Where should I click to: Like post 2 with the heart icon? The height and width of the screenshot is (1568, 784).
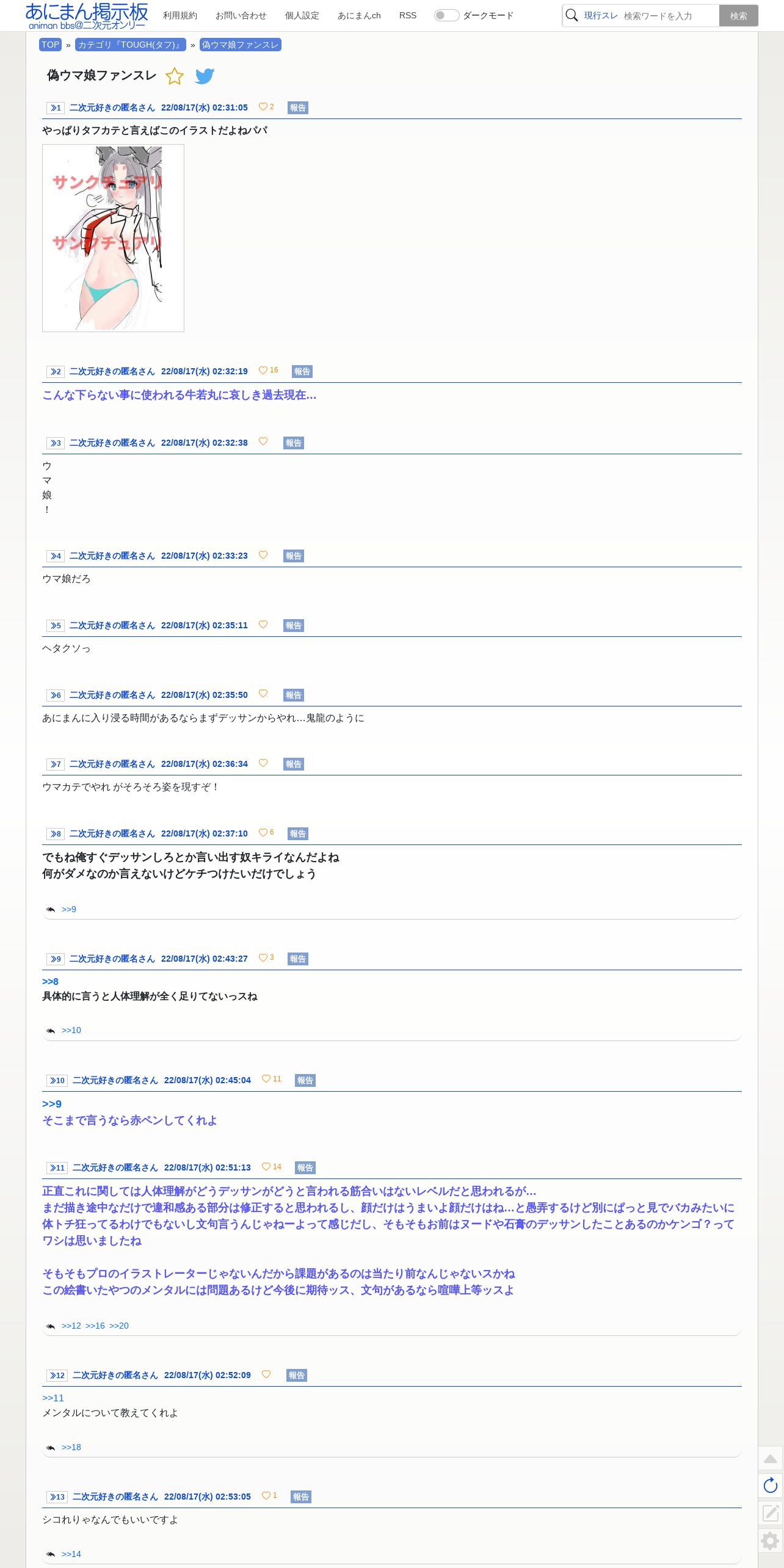point(263,370)
